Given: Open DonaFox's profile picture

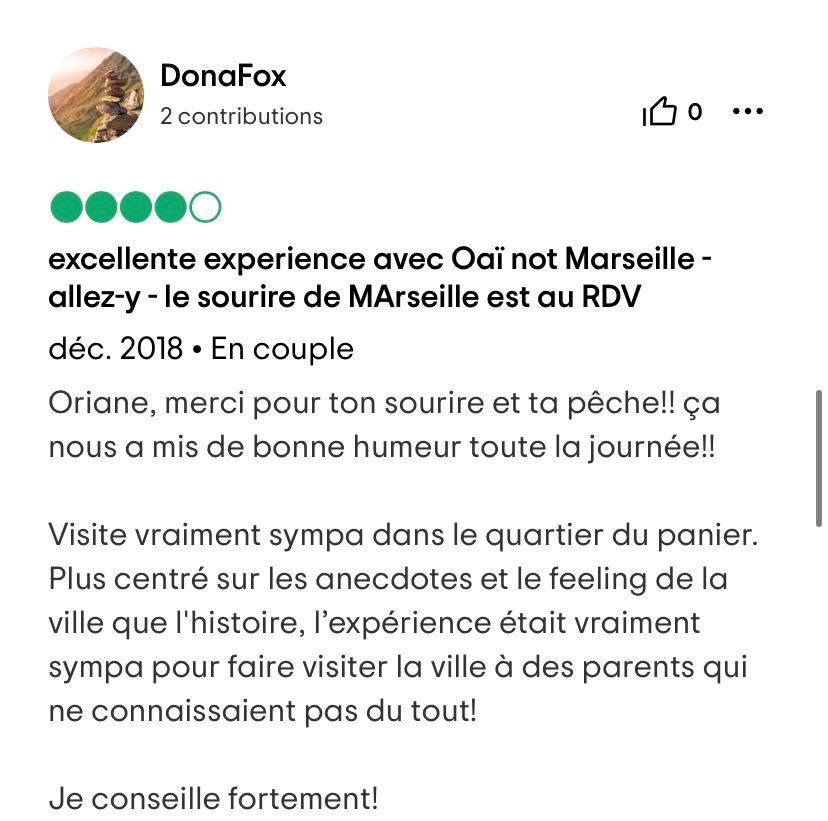Looking at the screenshot, I should (x=96, y=96).
